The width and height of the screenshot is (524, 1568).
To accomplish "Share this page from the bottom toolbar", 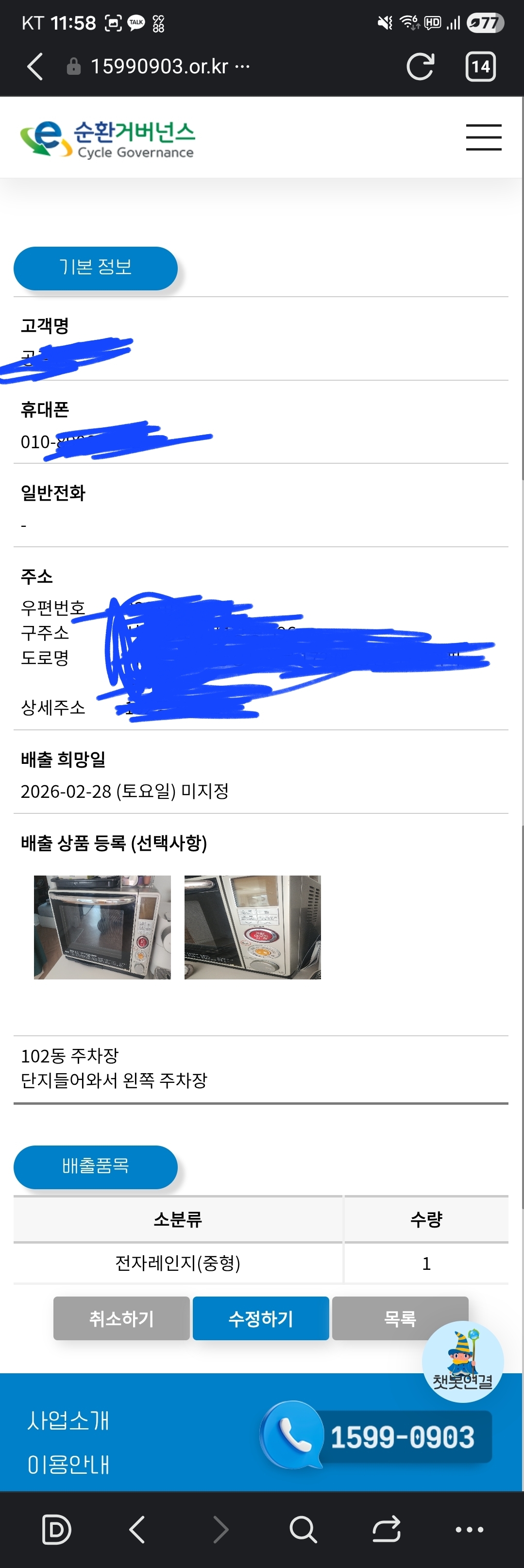I will click(x=387, y=1529).
